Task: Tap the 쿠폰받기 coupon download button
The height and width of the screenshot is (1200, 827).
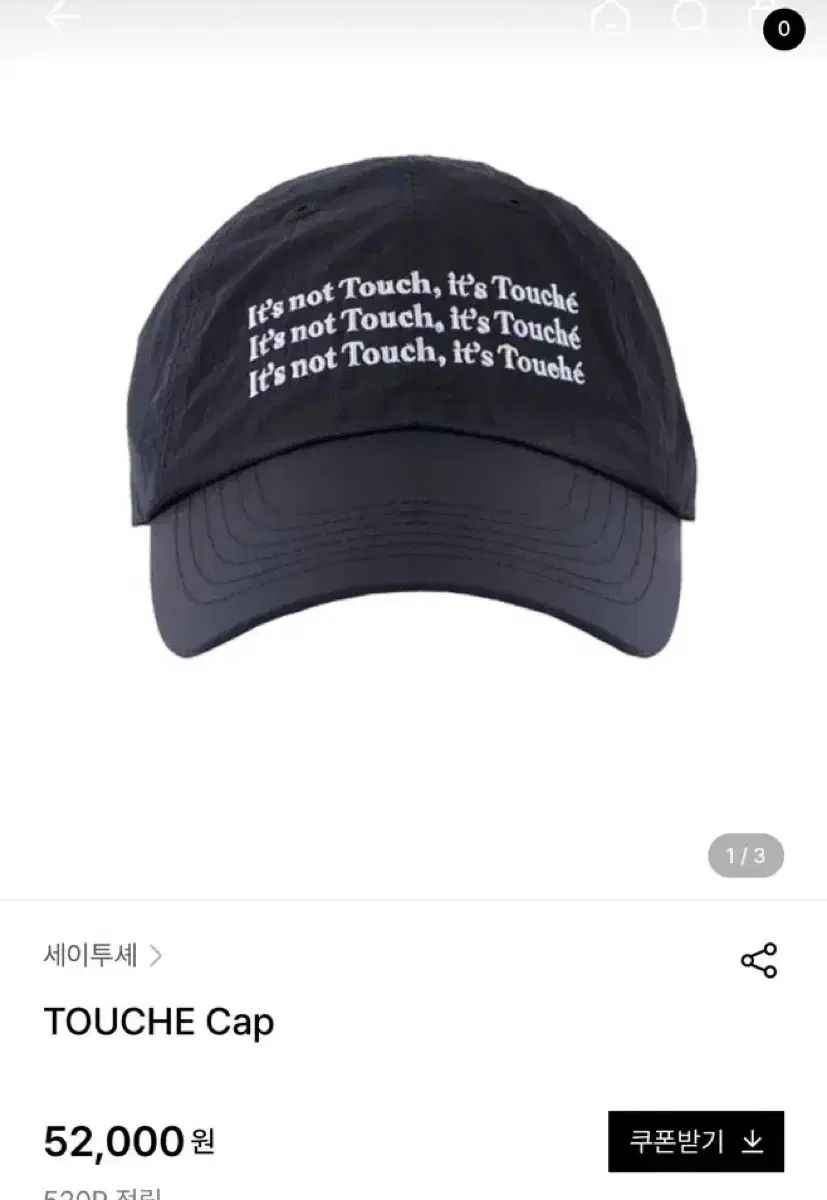Action: [696, 1141]
